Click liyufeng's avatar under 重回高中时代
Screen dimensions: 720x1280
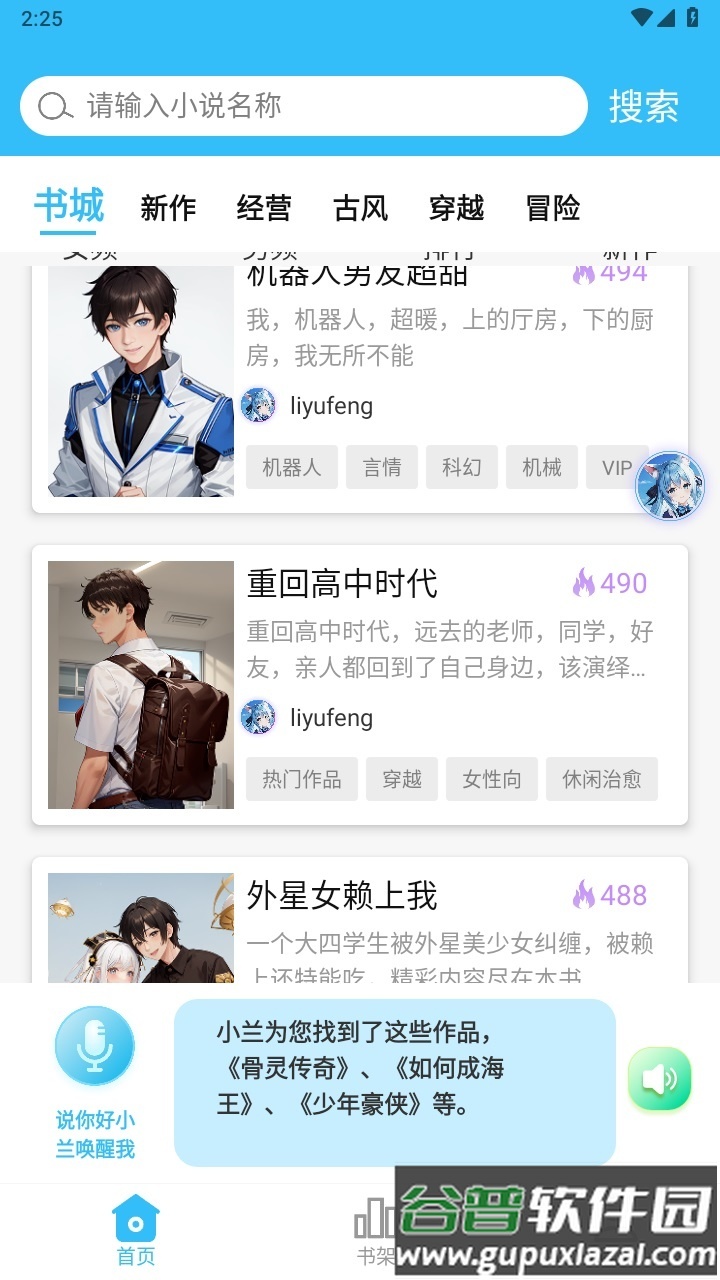[259, 718]
